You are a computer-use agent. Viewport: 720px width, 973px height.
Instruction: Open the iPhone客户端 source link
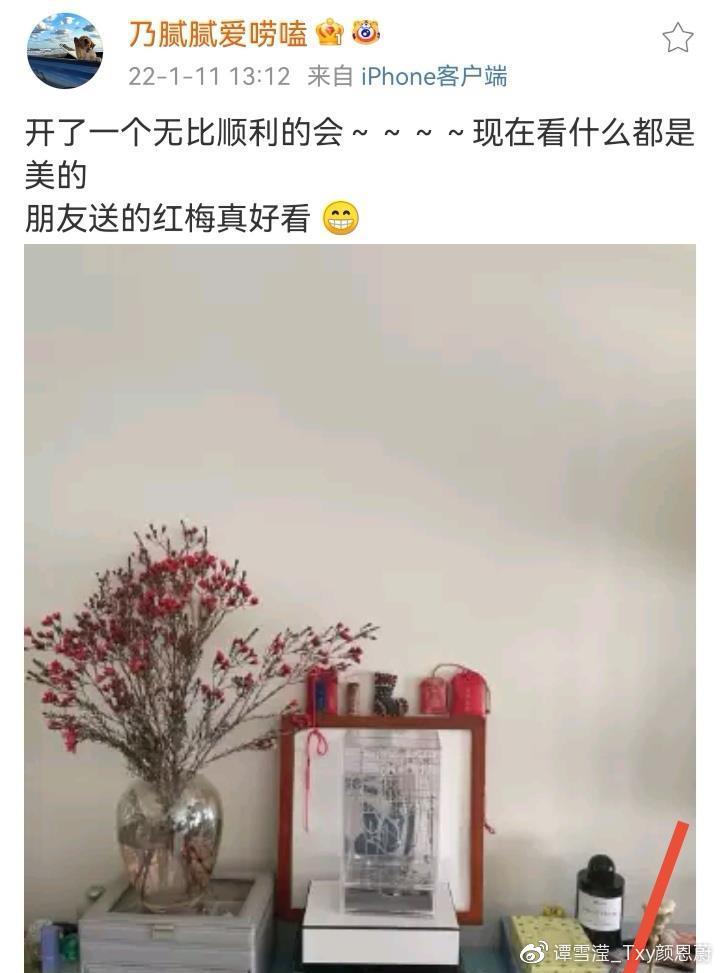point(433,76)
